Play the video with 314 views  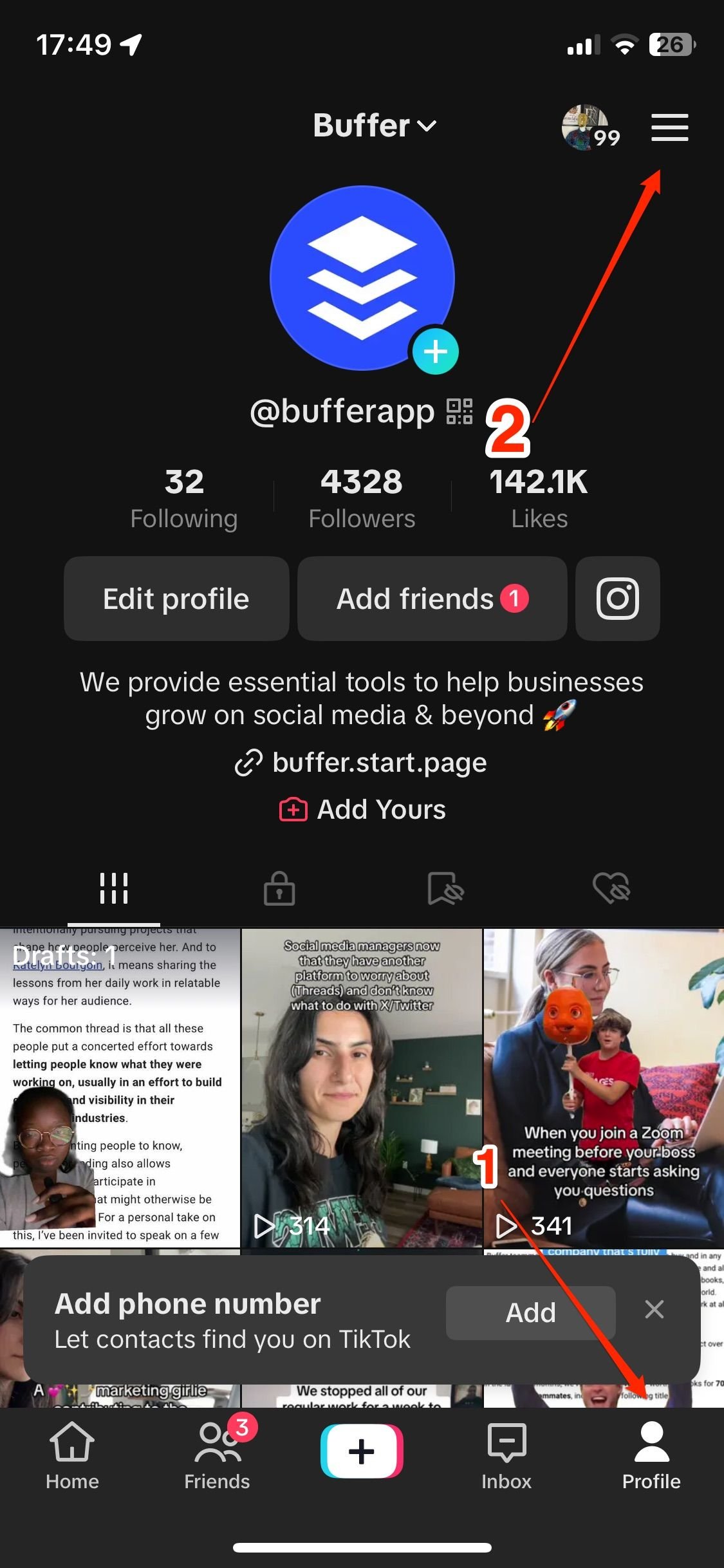click(x=362, y=1088)
